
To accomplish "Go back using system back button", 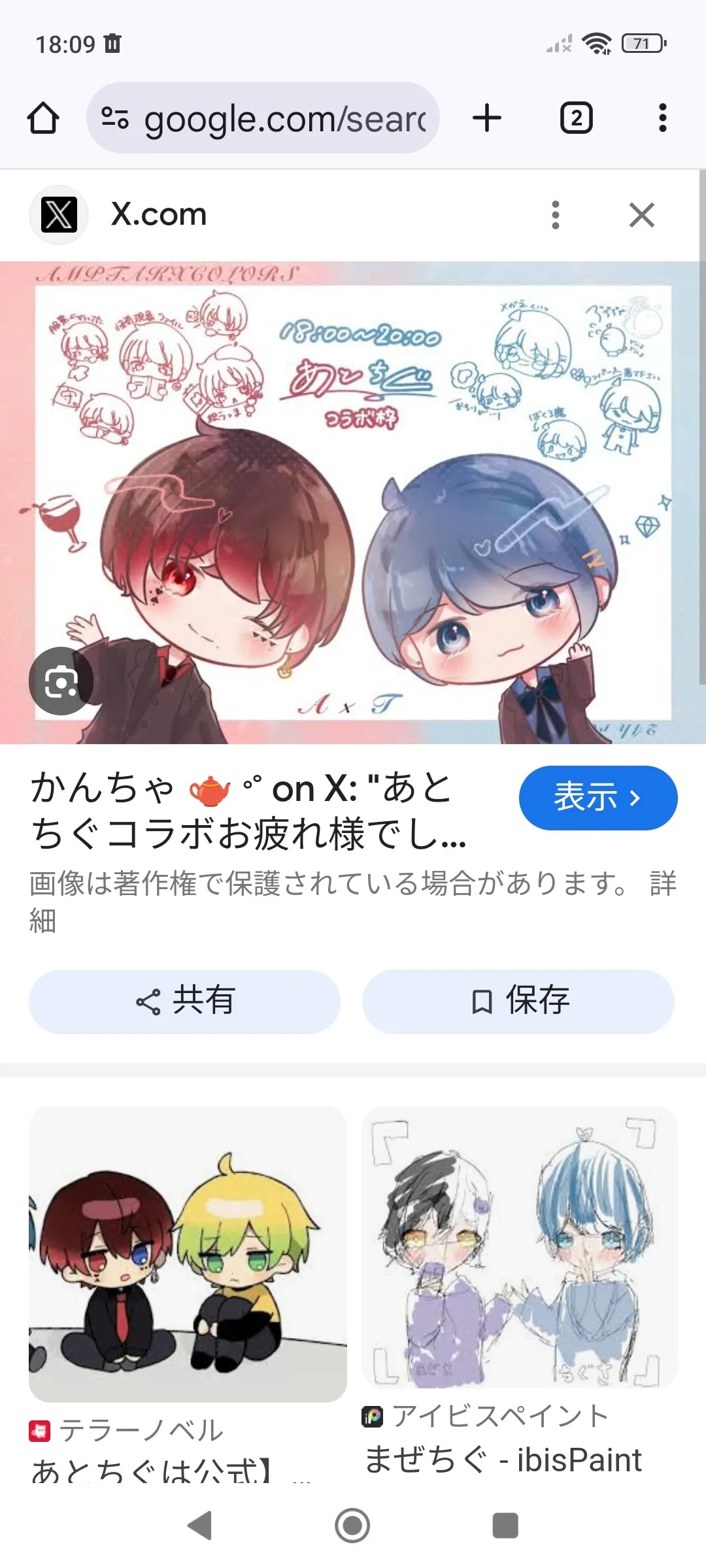I will pos(200,1526).
